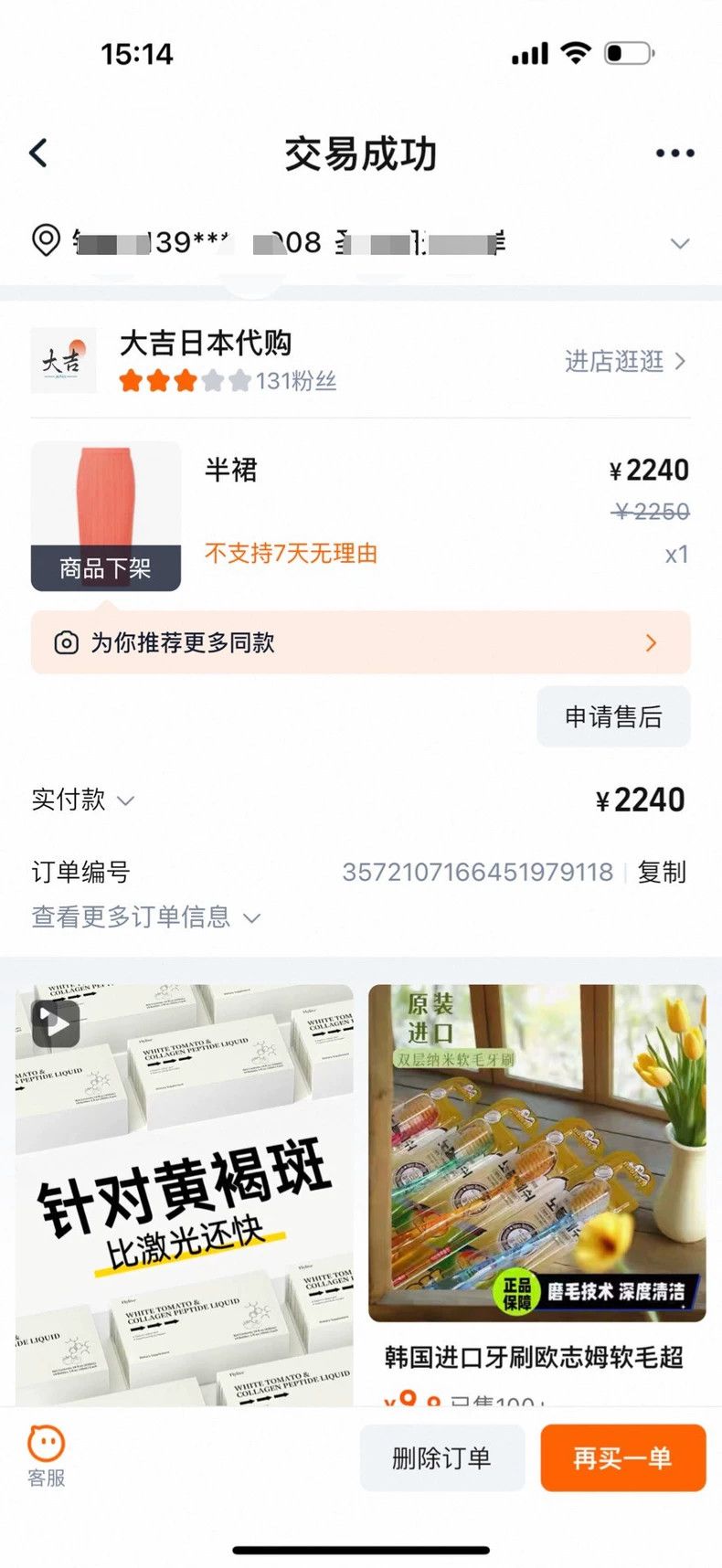This screenshot has height=1568, width=722.
Task: Copy the order number with 复制
Action: (662, 872)
